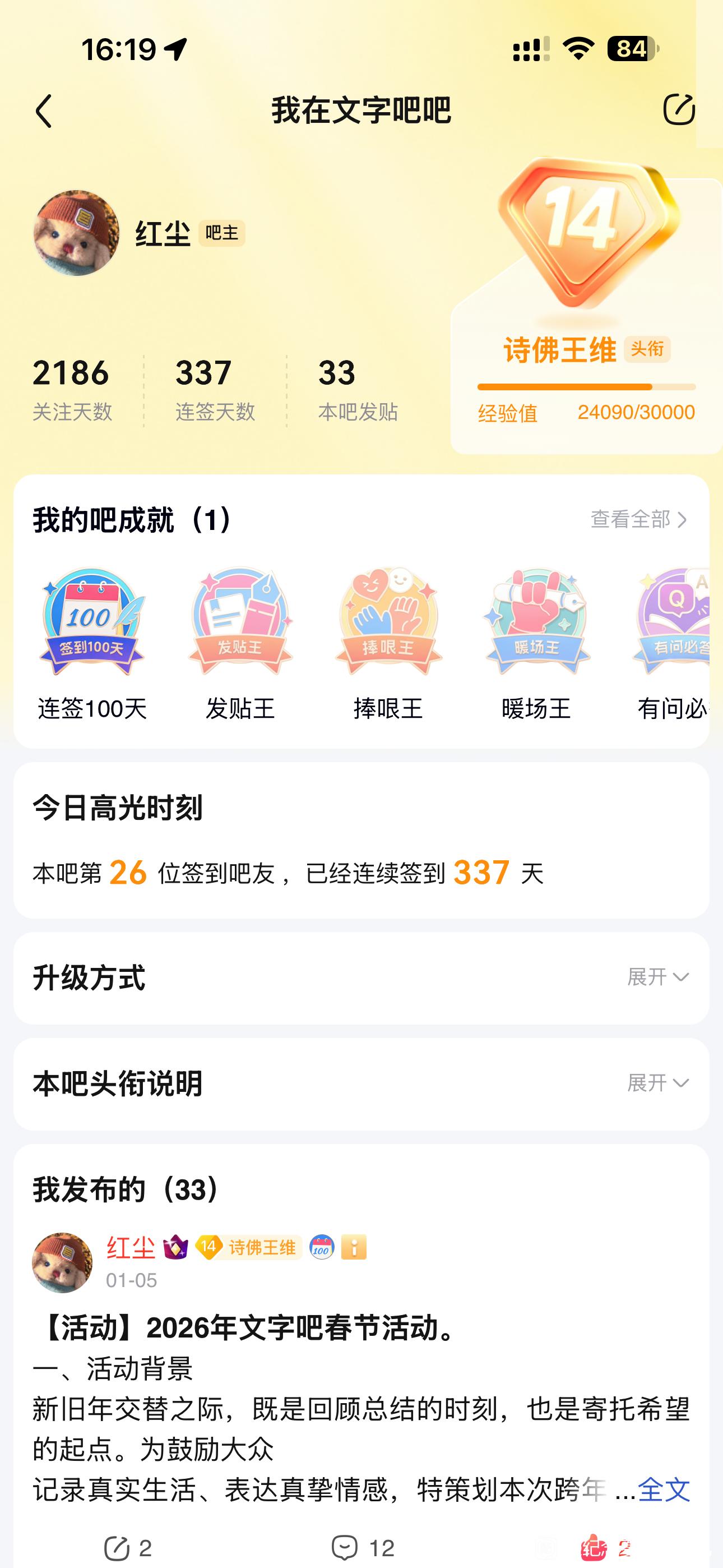
Task: Expand the 本吧头衔说明 section
Action: pyautogui.click(x=657, y=1083)
